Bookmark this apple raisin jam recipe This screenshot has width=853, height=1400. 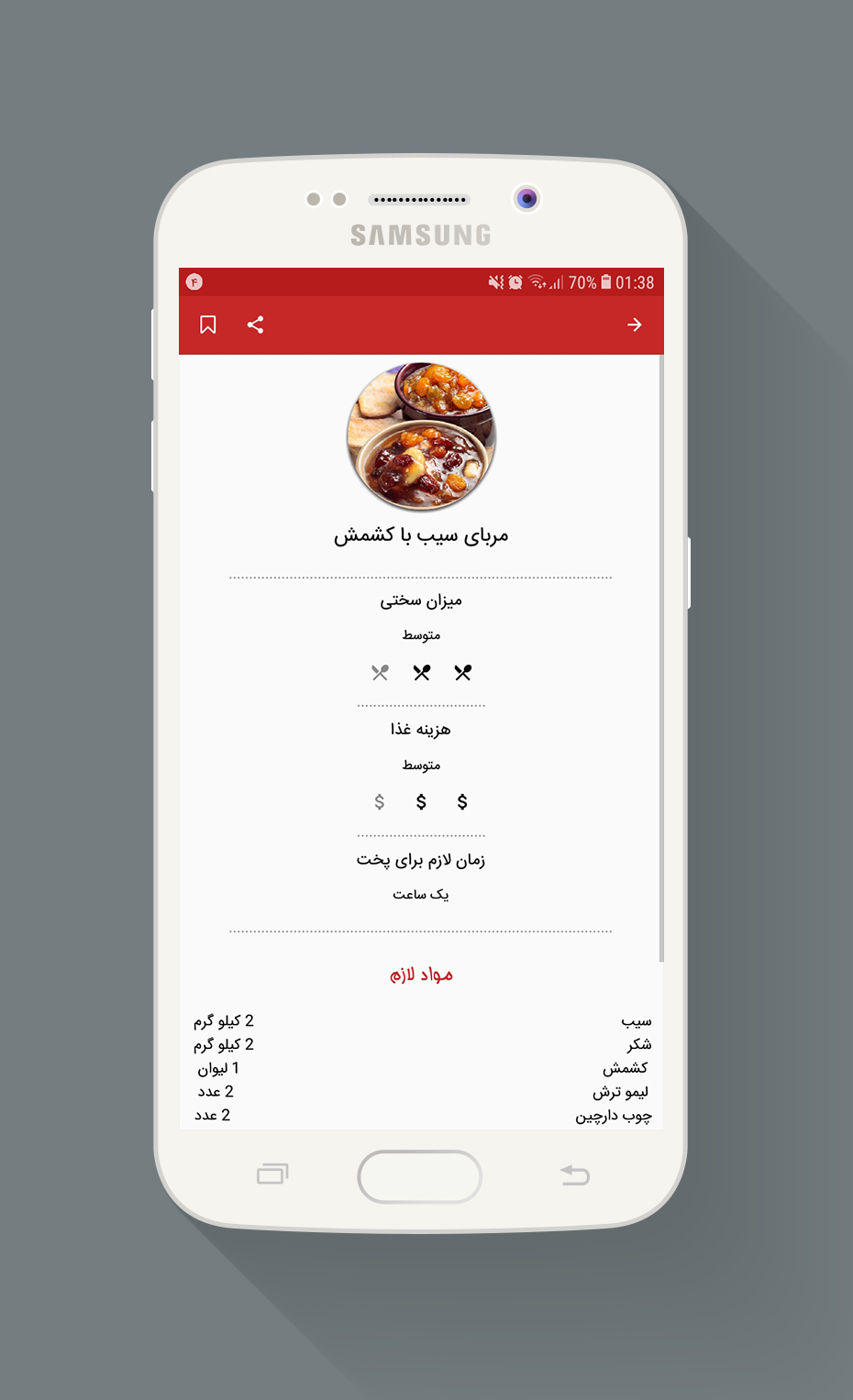(208, 325)
